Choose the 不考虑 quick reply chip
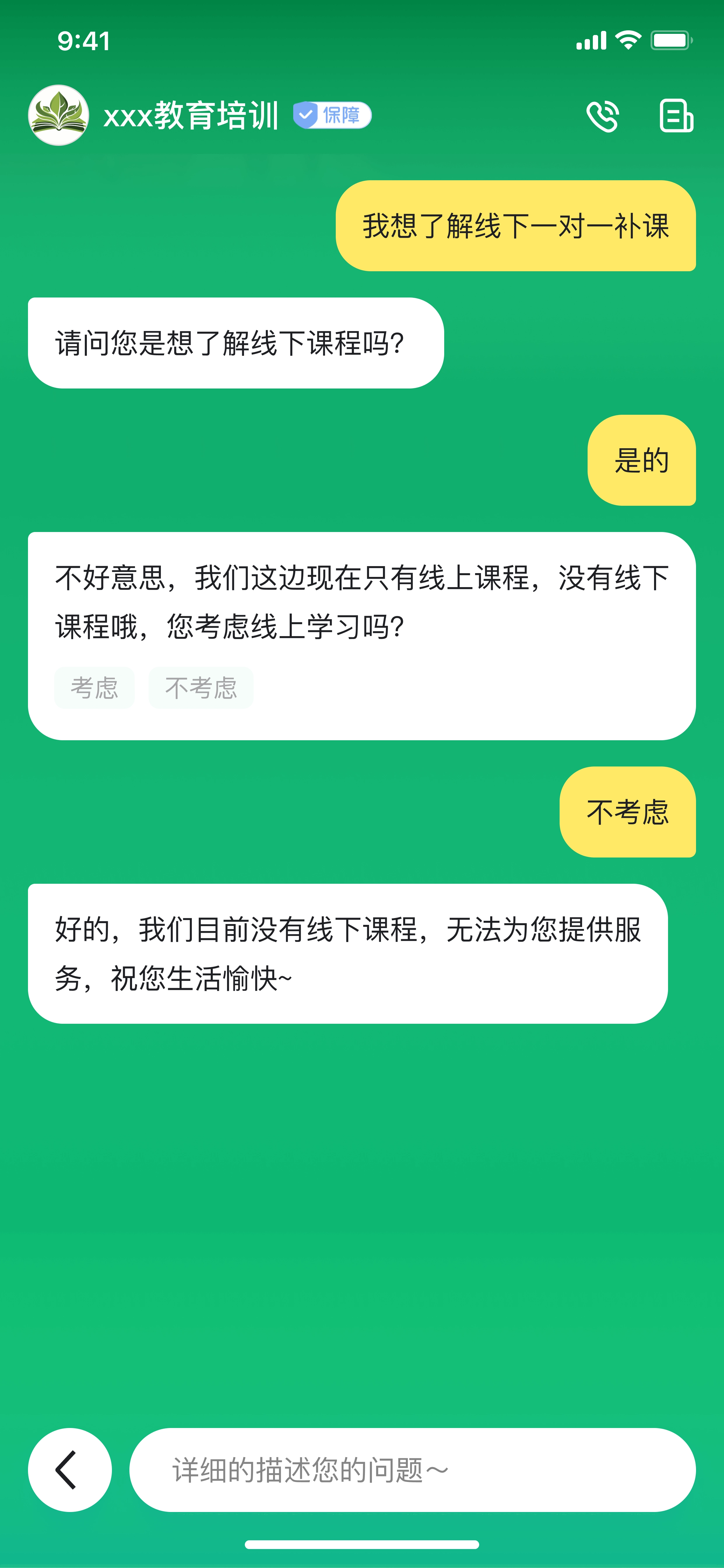 (201, 688)
